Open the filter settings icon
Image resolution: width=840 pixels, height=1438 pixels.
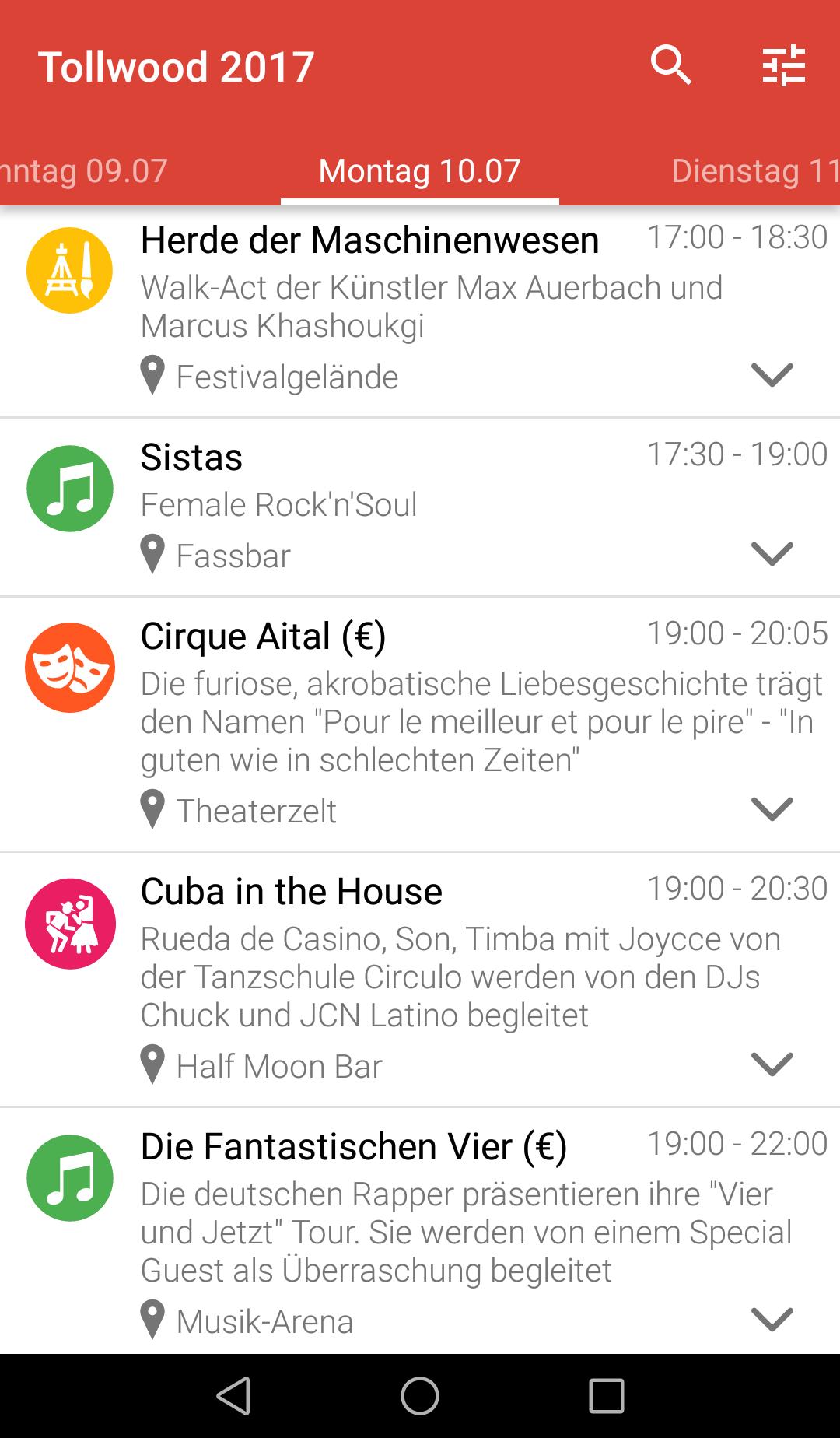tap(783, 65)
